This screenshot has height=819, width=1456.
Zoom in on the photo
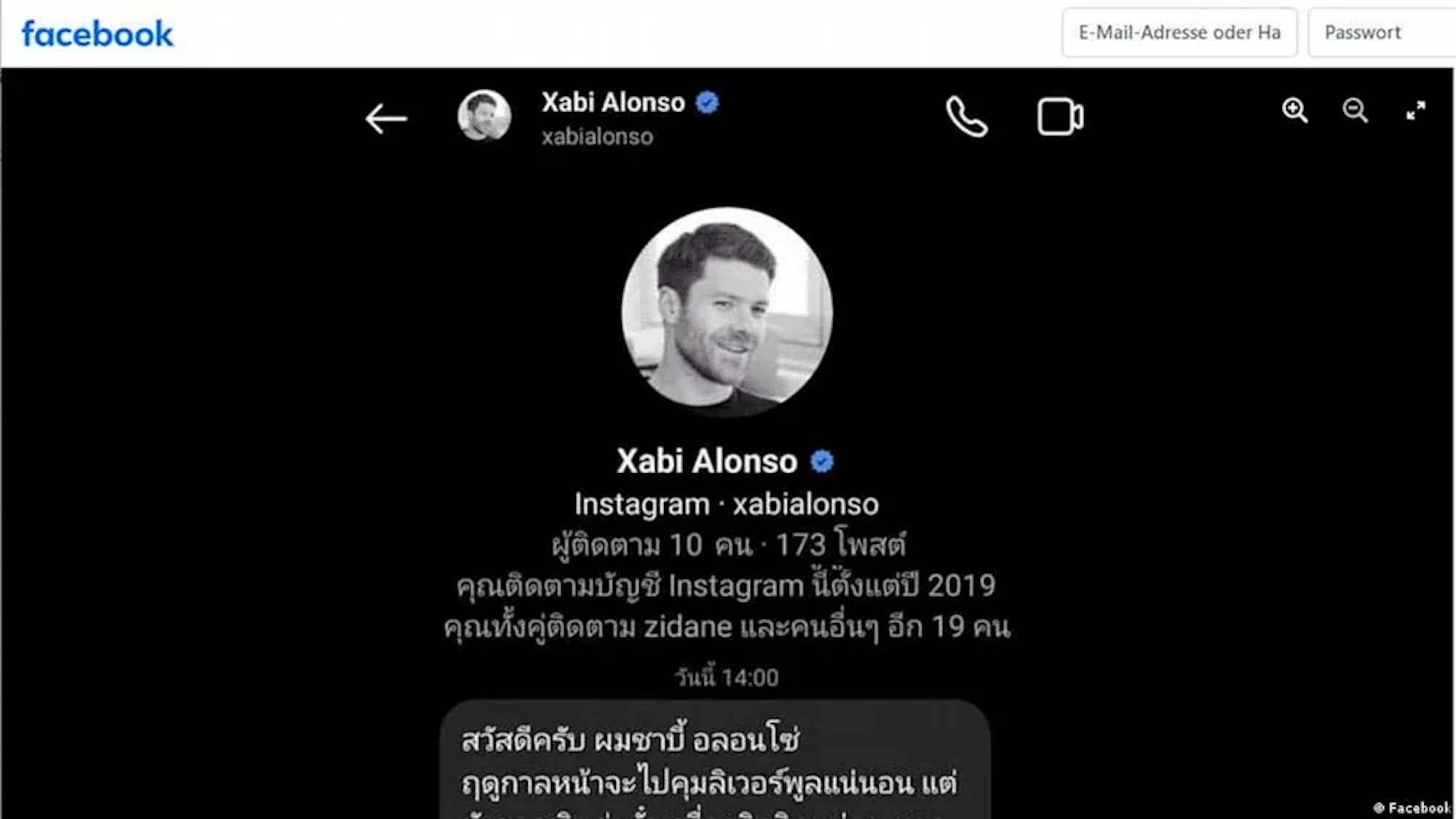click(x=1294, y=111)
